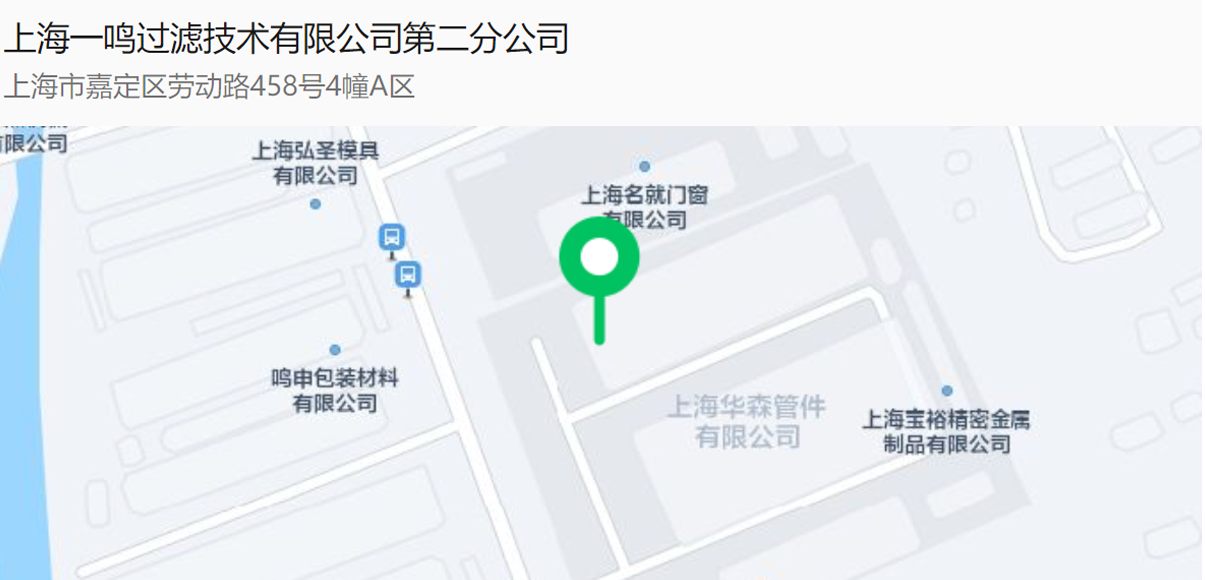Select the 上海宝裕精密金属制品有限公司 map marker

coord(947,391)
